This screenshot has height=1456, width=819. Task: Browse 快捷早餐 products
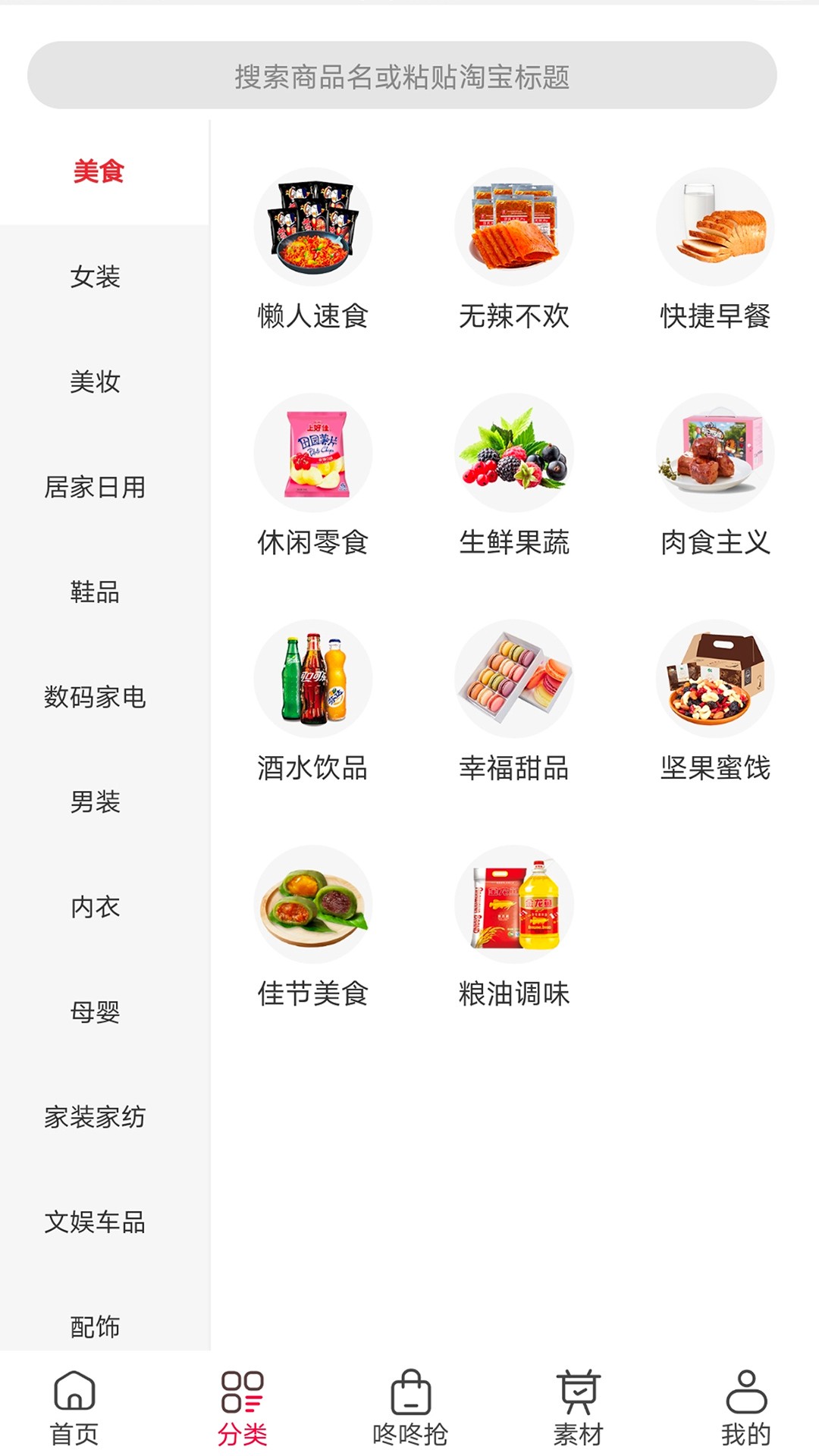coord(715,227)
